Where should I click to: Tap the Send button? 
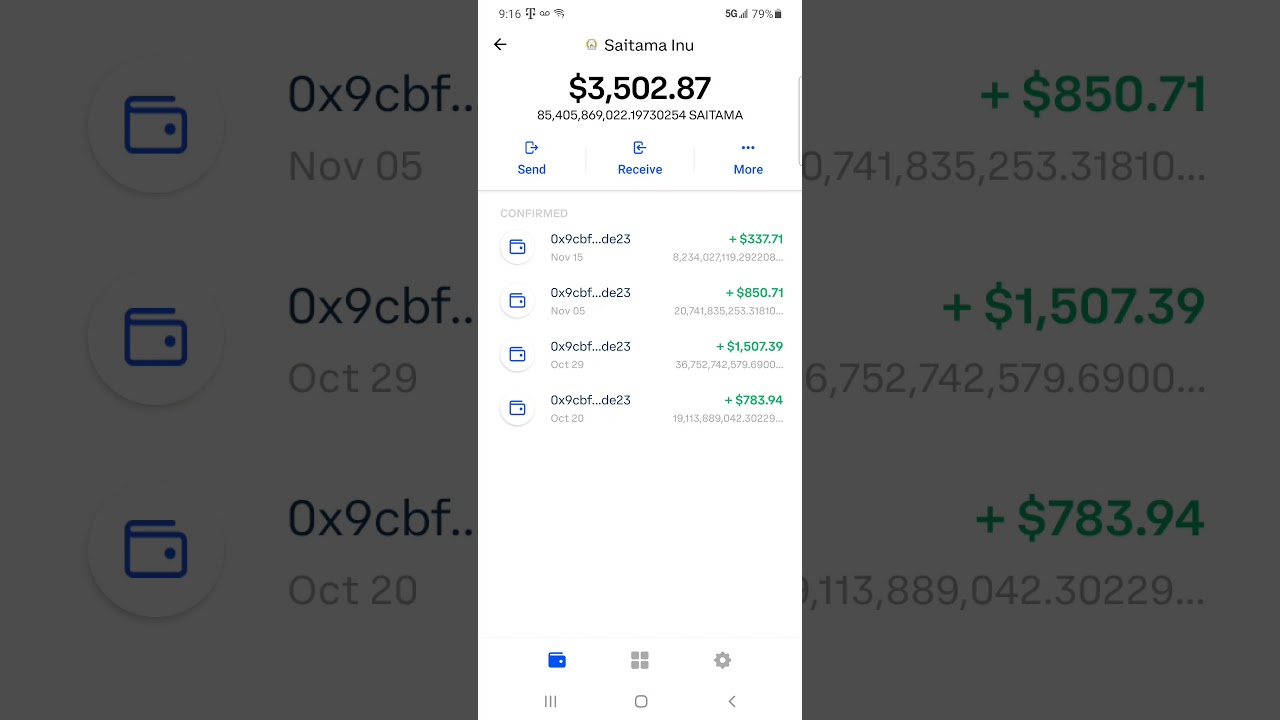531,158
